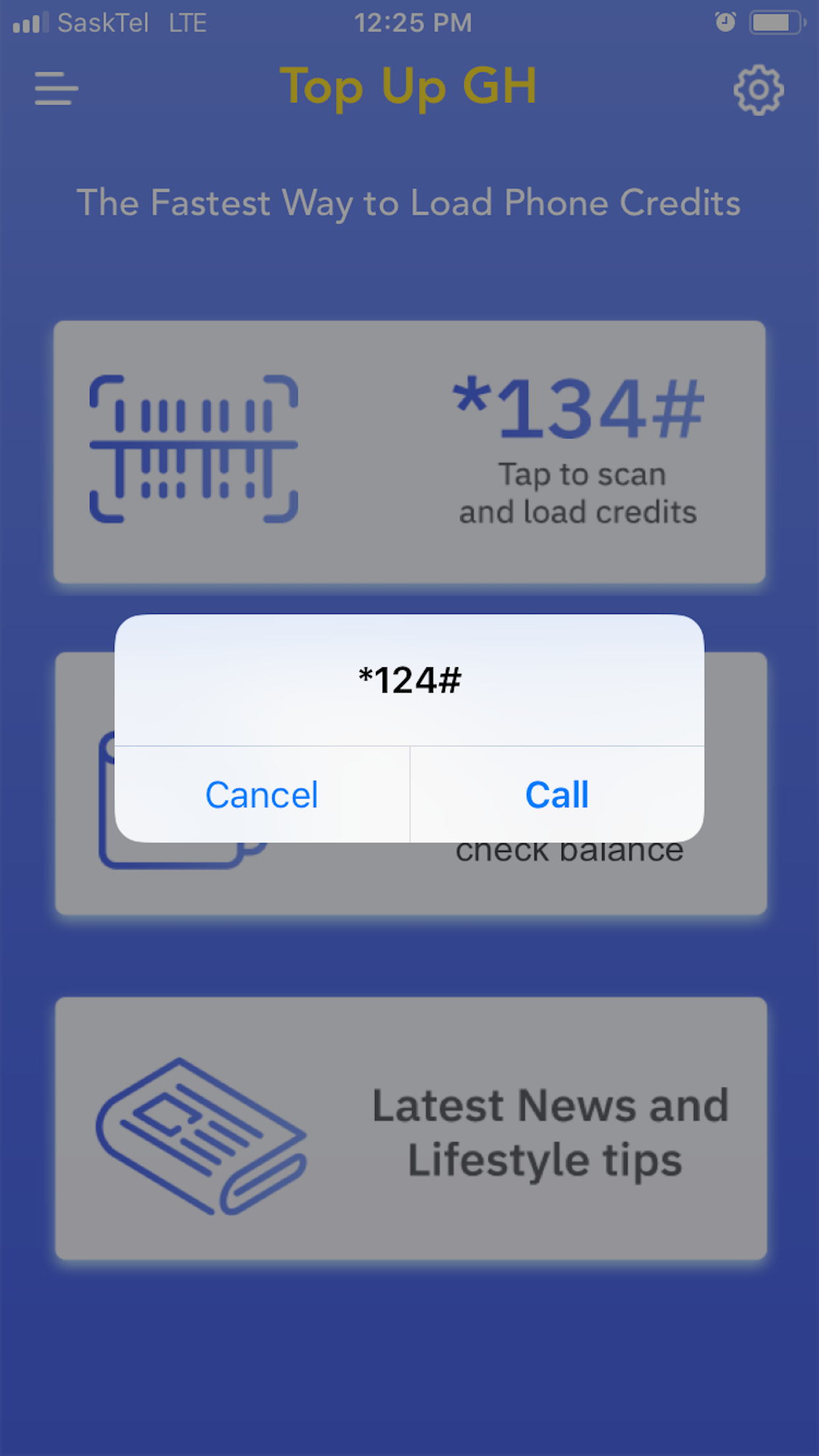This screenshot has width=819, height=1456.
Task: Tap the *134# scan and load credits card
Action: point(409,452)
